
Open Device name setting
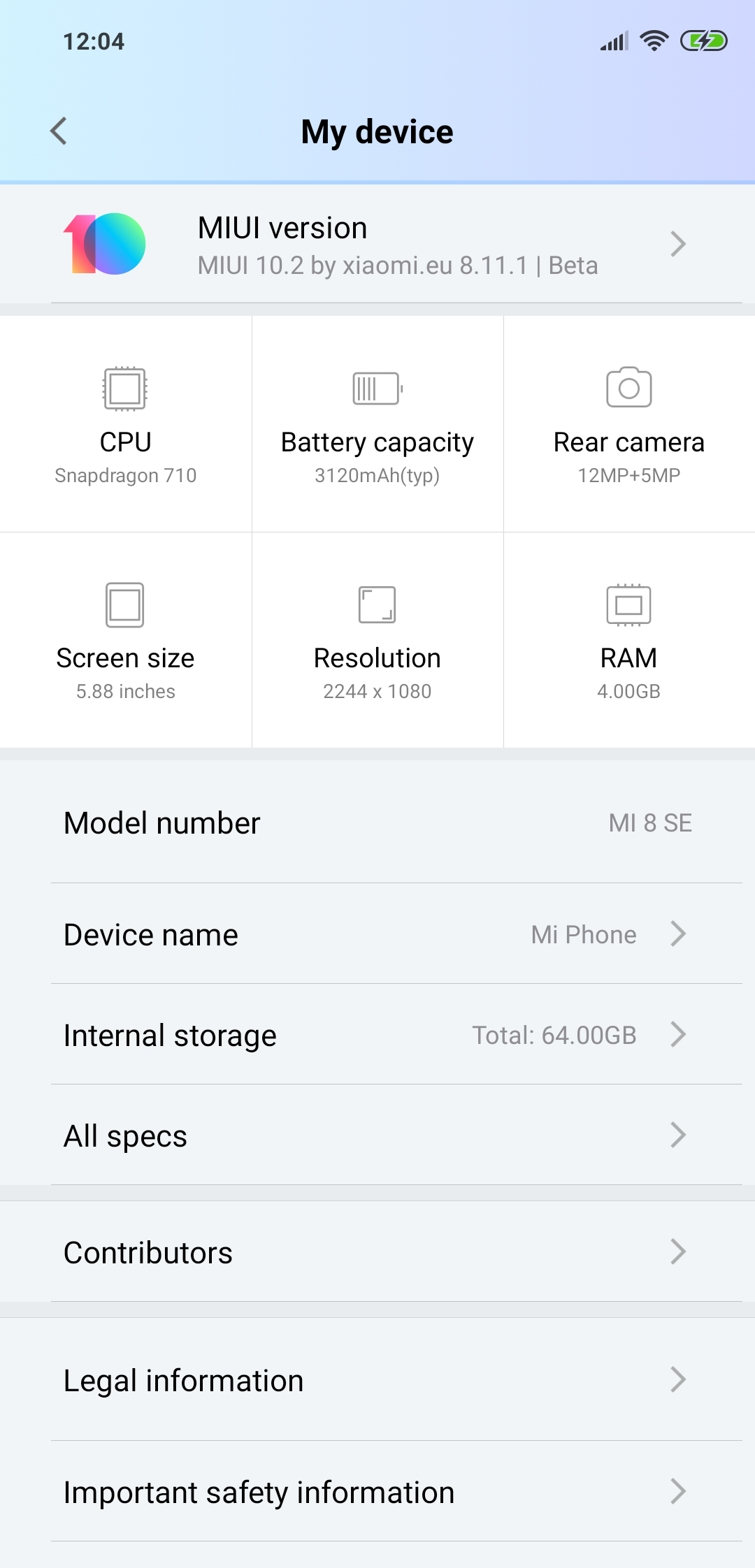tap(377, 934)
